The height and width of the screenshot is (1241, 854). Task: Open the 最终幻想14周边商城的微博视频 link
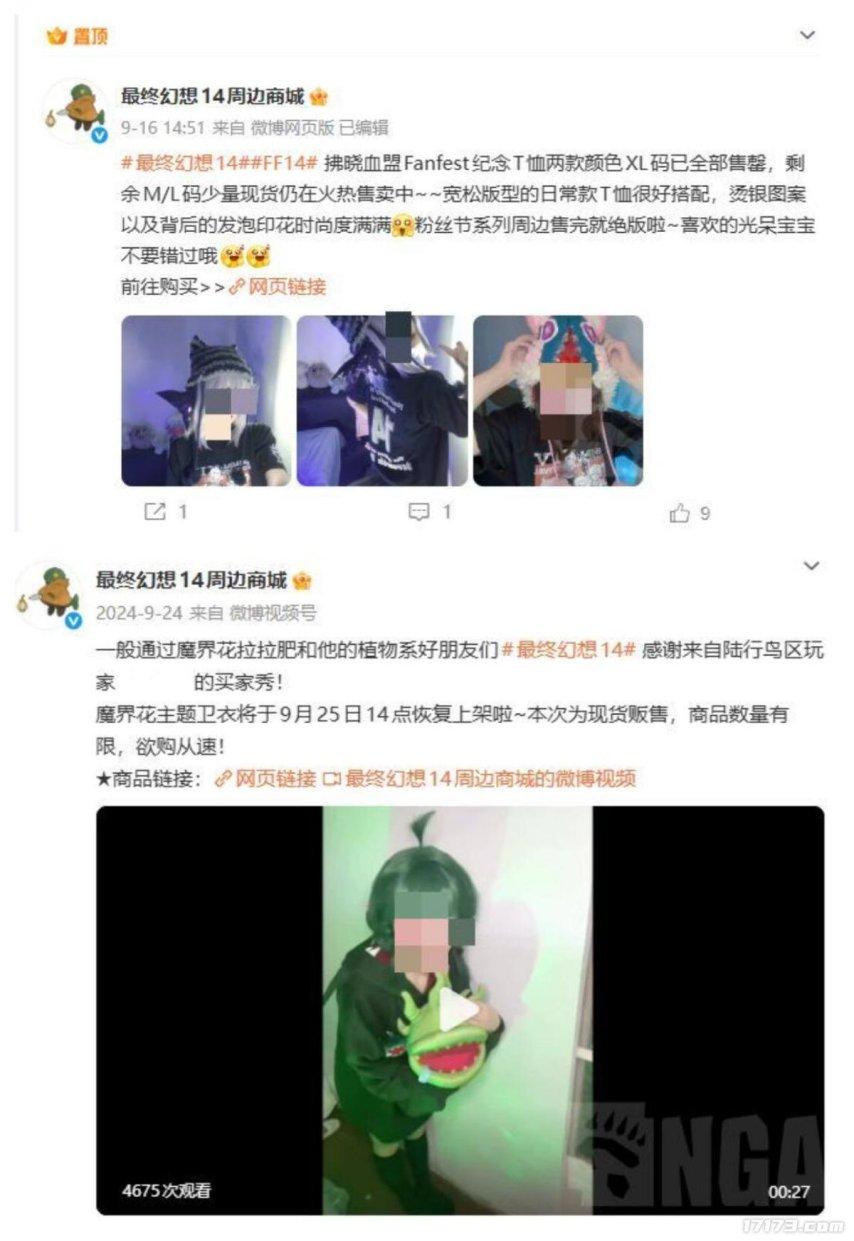pos(480,778)
